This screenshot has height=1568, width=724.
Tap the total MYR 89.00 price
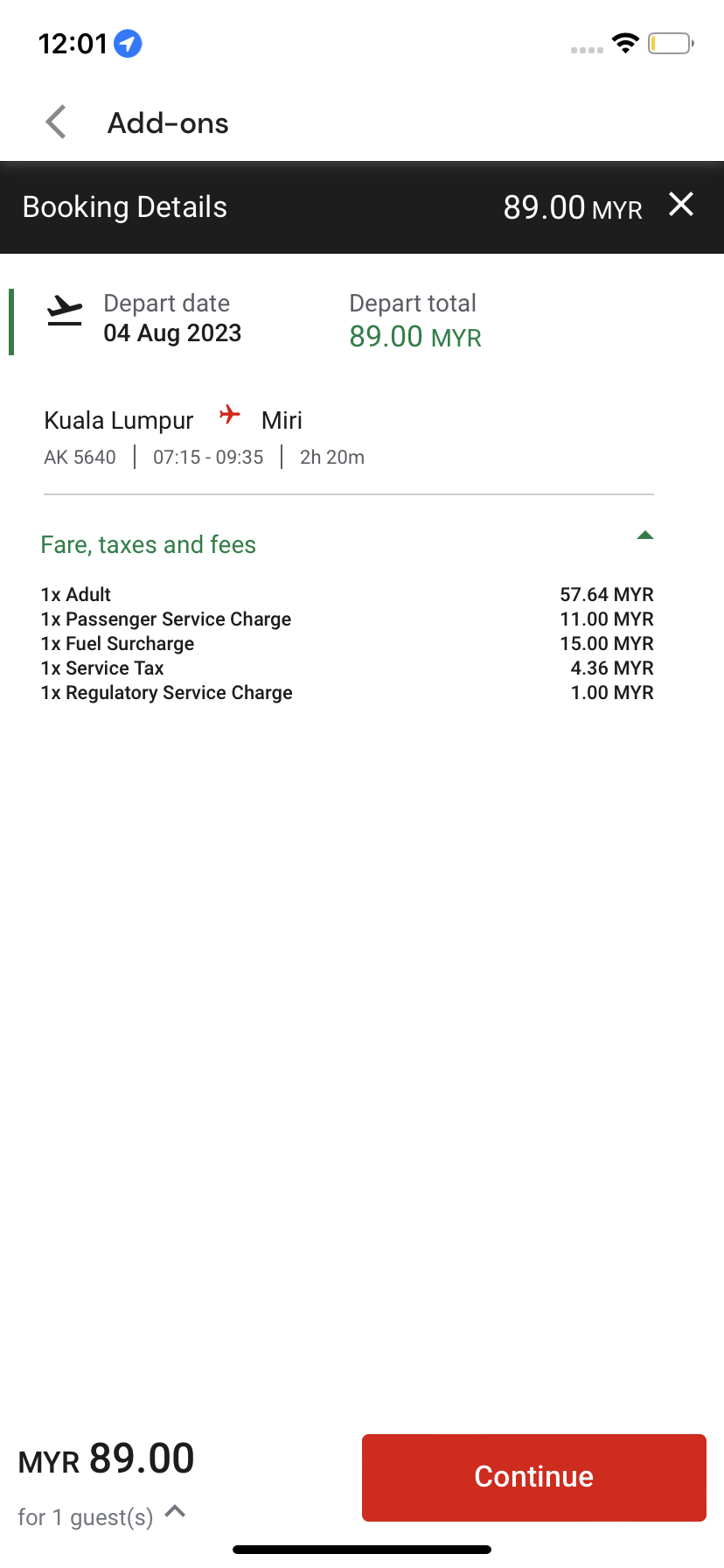click(x=105, y=1458)
